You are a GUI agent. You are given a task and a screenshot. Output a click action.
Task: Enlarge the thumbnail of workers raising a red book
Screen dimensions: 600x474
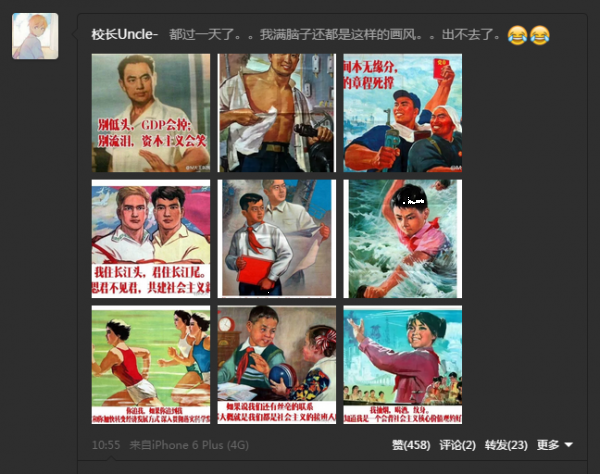pos(403,113)
